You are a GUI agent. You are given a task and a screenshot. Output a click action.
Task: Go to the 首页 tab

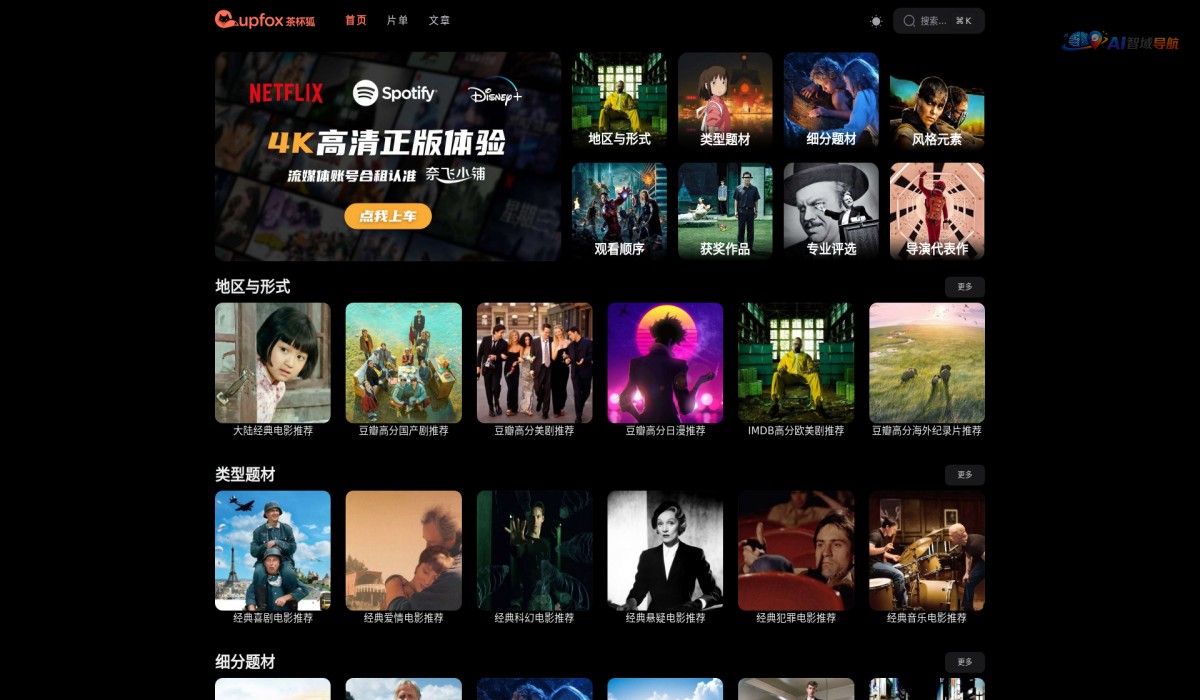(x=355, y=20)
